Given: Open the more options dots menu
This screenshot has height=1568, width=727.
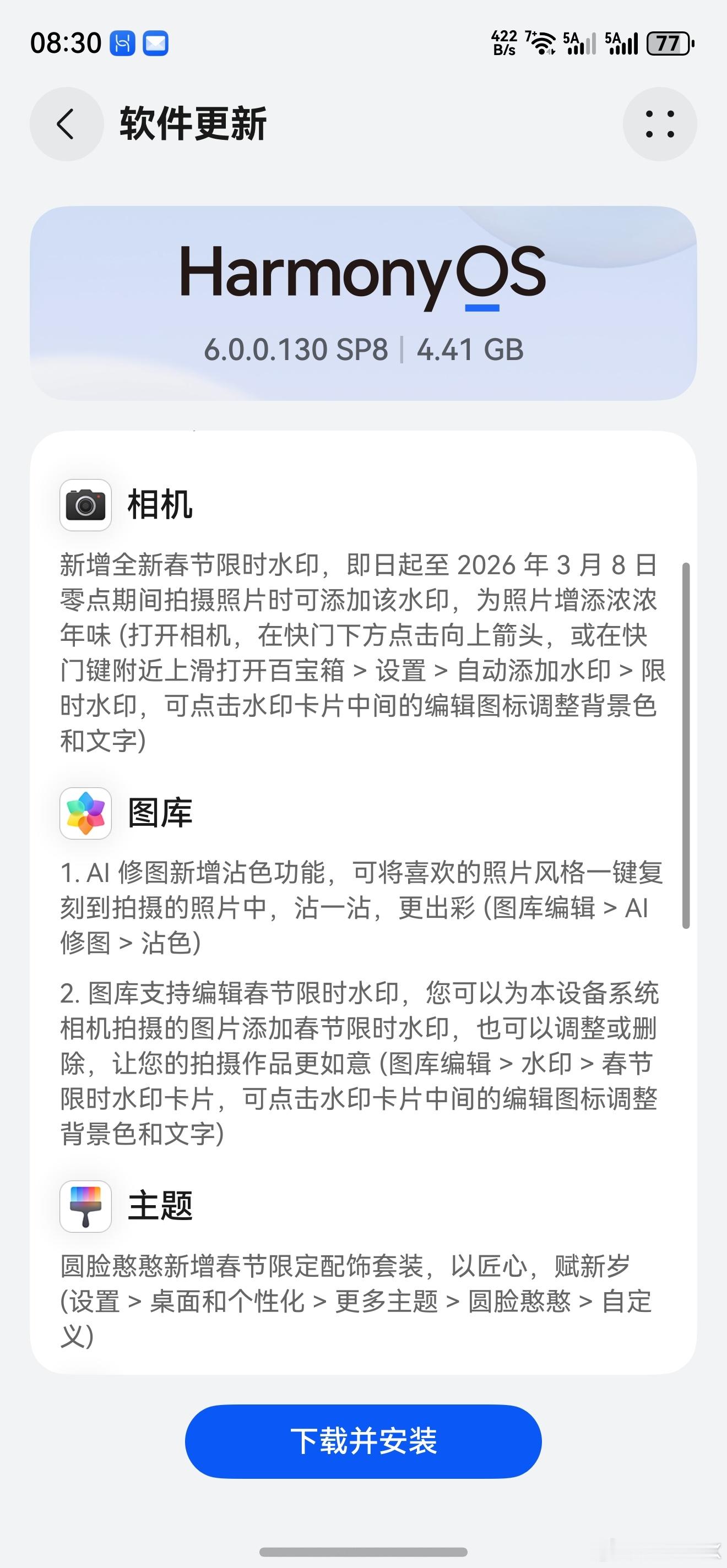Looking at the screenshot, I should click(660, 123).
